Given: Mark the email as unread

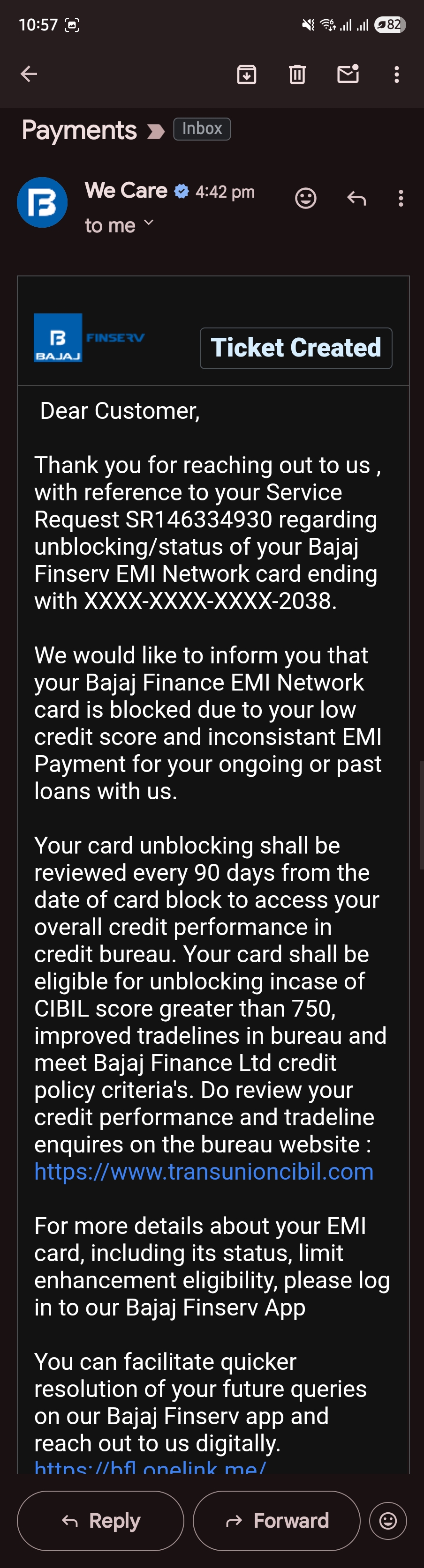Looking at the screenshot, I should (348, 74).
